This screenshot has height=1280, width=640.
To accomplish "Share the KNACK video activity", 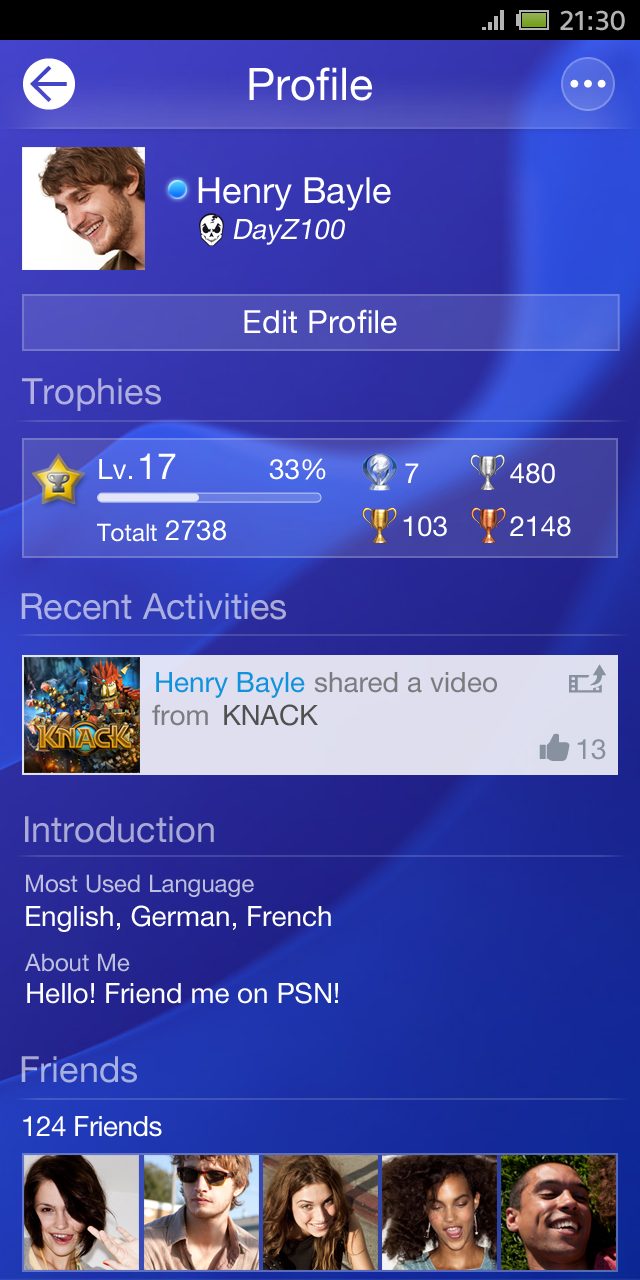I will click(587, 682).
